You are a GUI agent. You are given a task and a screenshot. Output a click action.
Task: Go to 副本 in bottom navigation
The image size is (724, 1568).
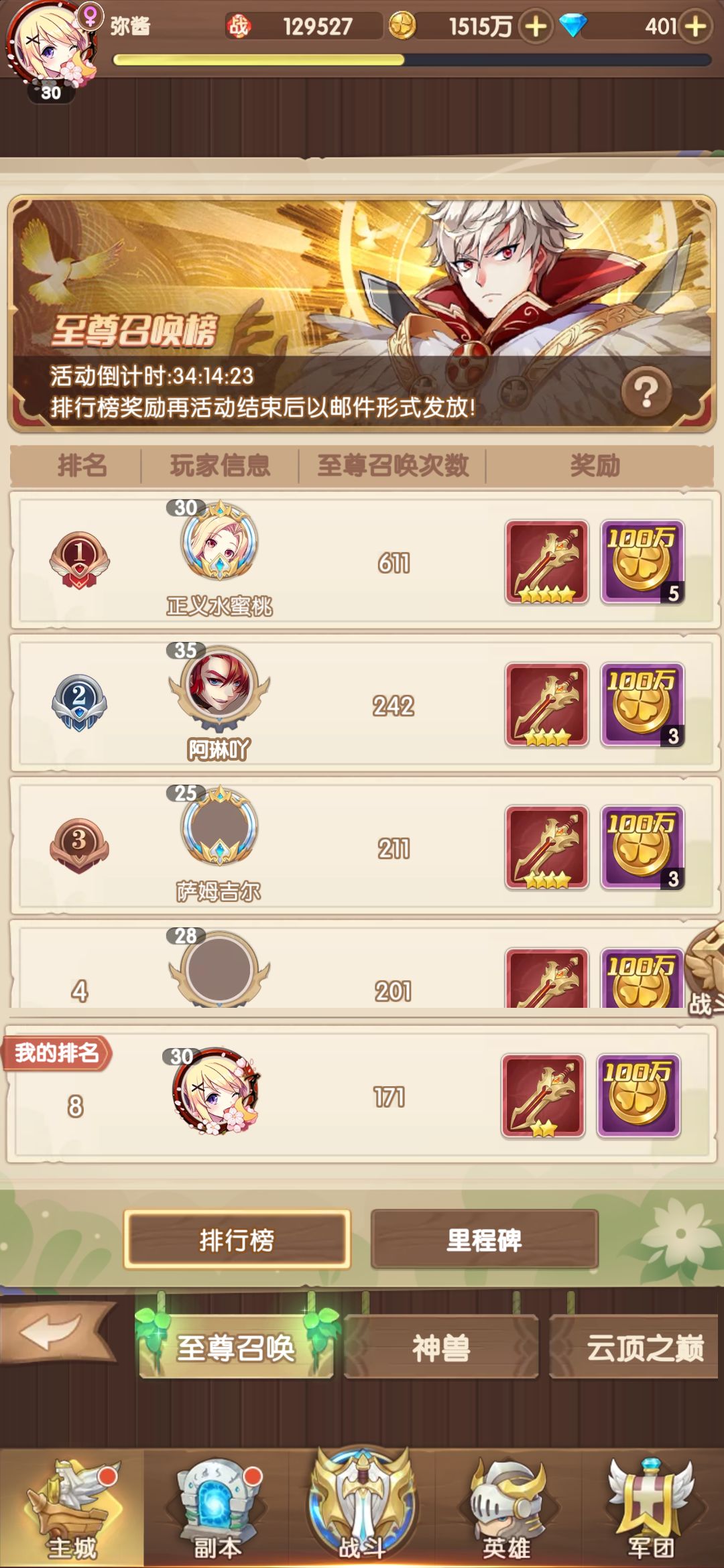click(x=217, y=1508)
